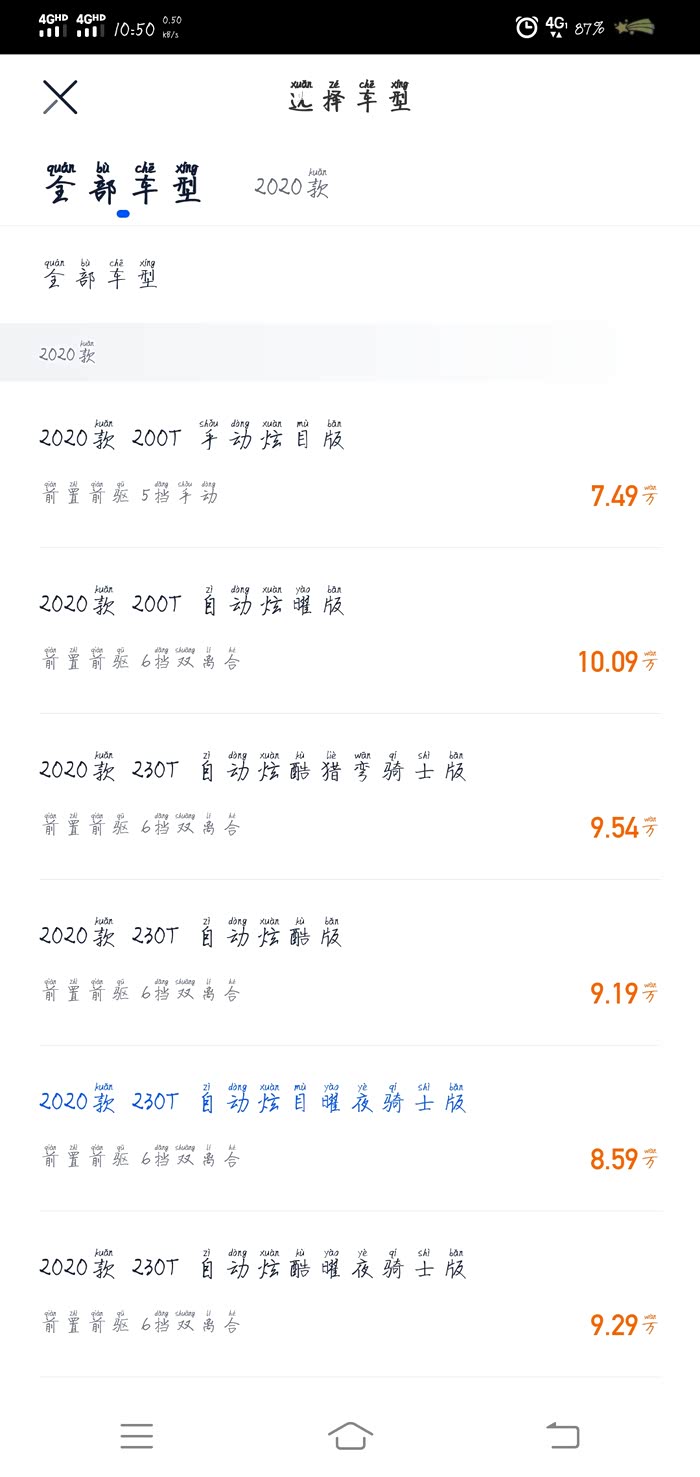The width and height of the screenshot is (700, 1477).
Task: Go to the system home screen
Action: [x=350, y=1436]
